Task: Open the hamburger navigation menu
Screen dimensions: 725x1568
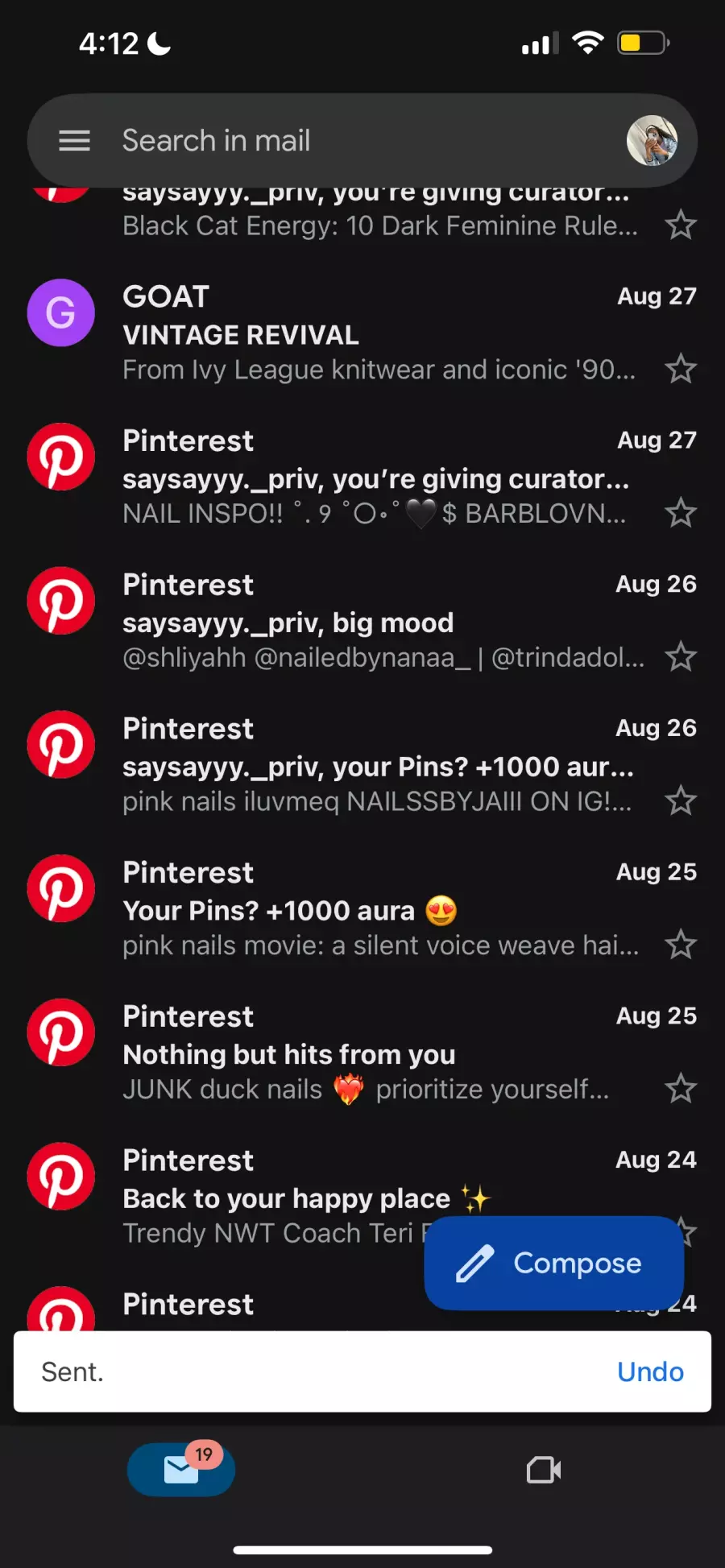Action: click(x=74, y=141)
